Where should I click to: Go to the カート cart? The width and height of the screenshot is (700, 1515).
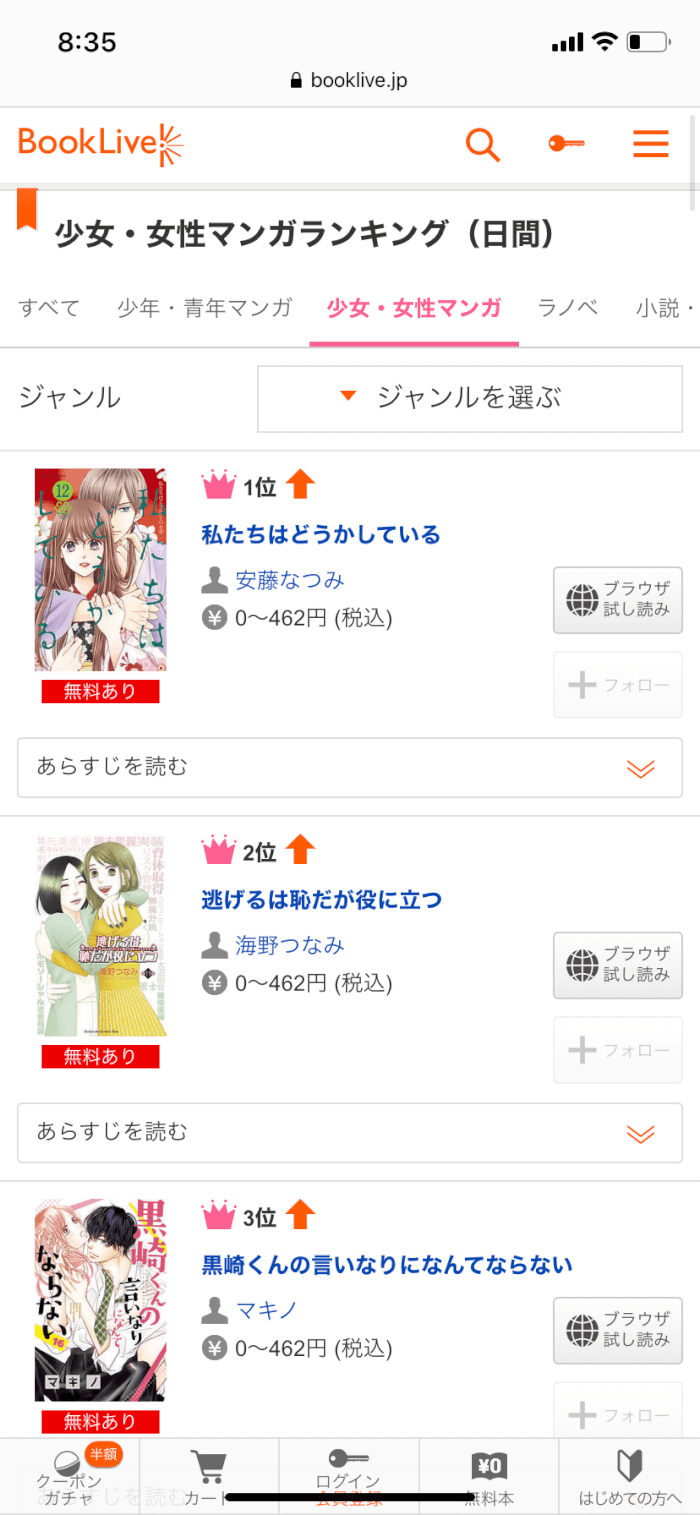pyautogui.click(x=209, y=1477)
